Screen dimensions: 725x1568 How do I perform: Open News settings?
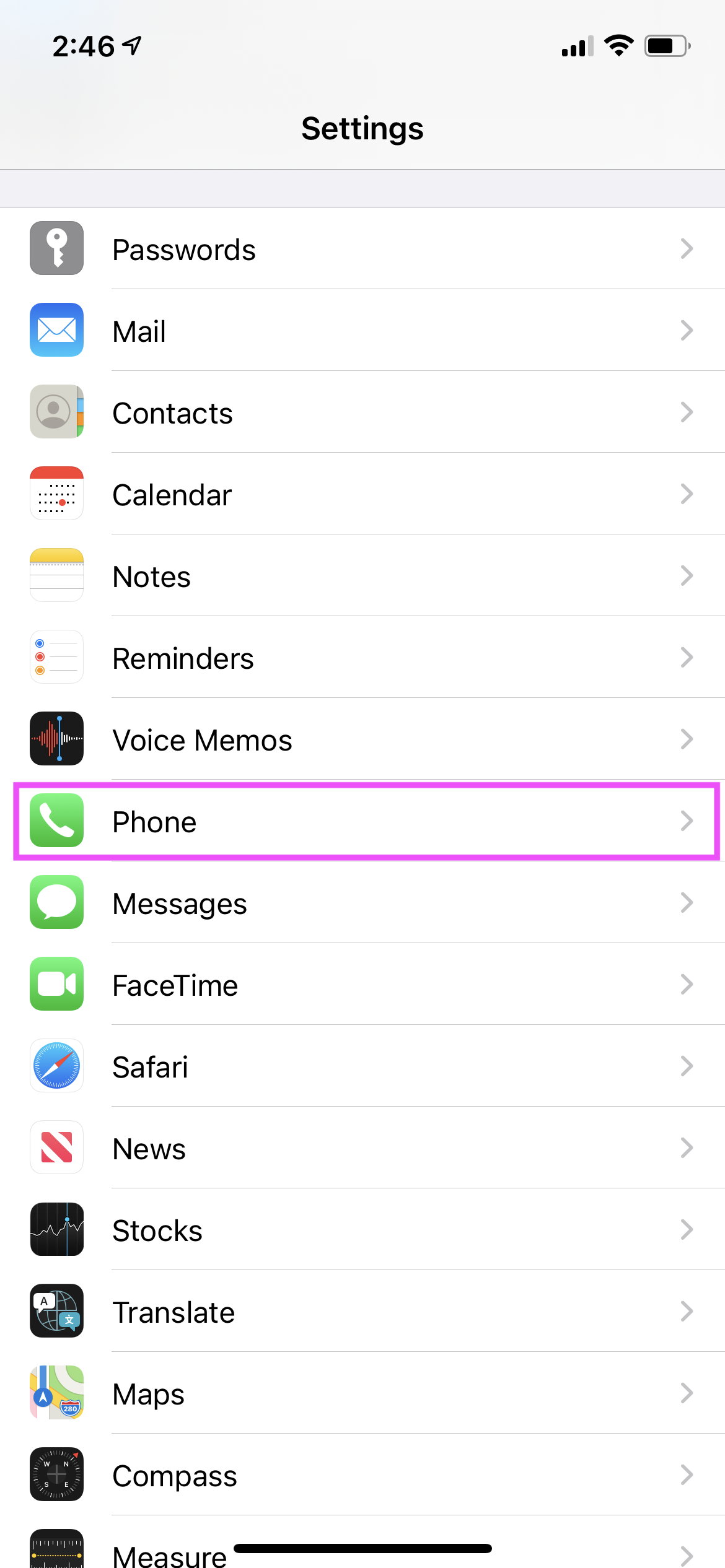(x=362, y=1148)
